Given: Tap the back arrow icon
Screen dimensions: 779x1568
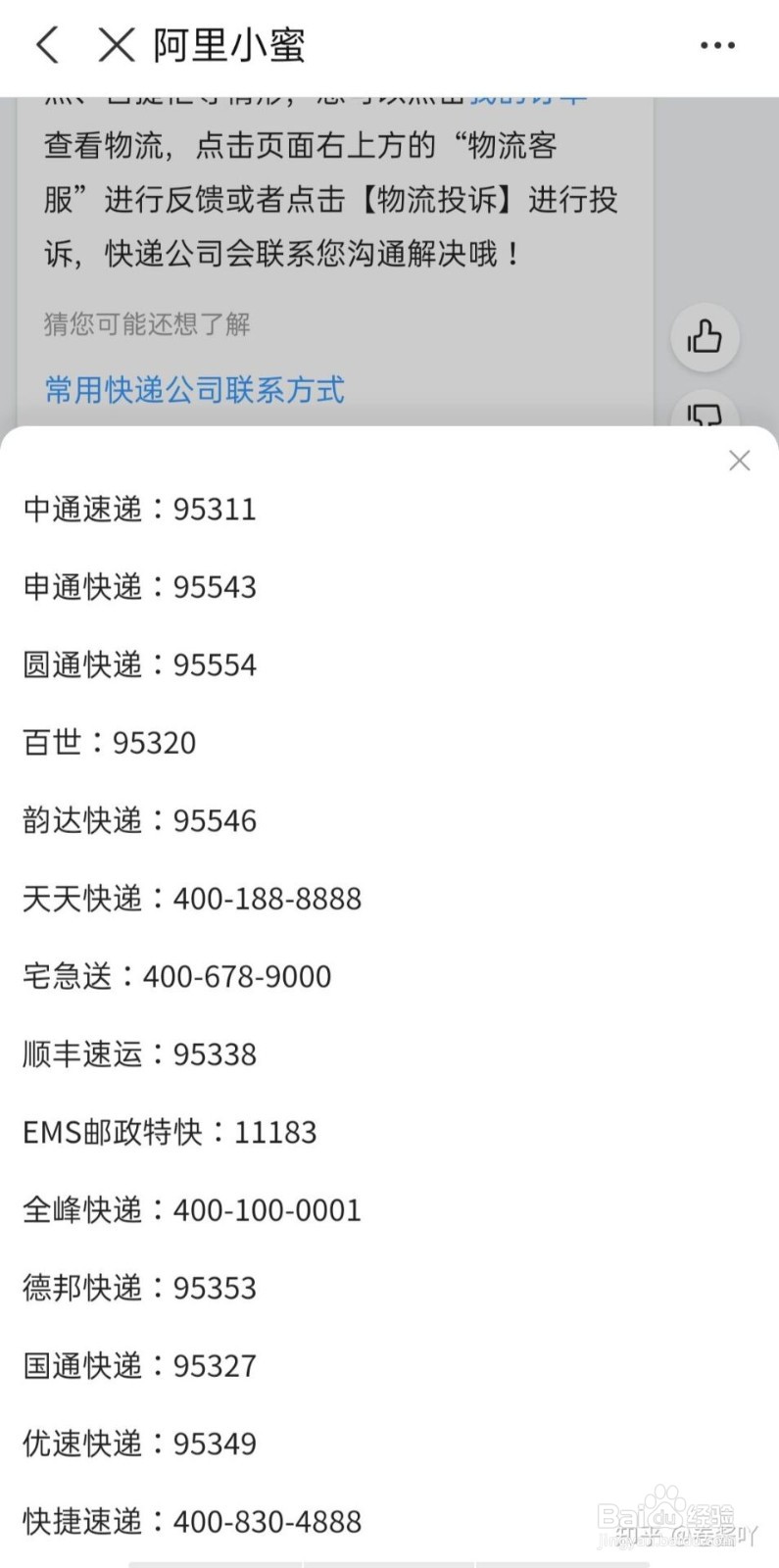Looking at the screenshot, I should pyautogui.click(x=47, y=44).
